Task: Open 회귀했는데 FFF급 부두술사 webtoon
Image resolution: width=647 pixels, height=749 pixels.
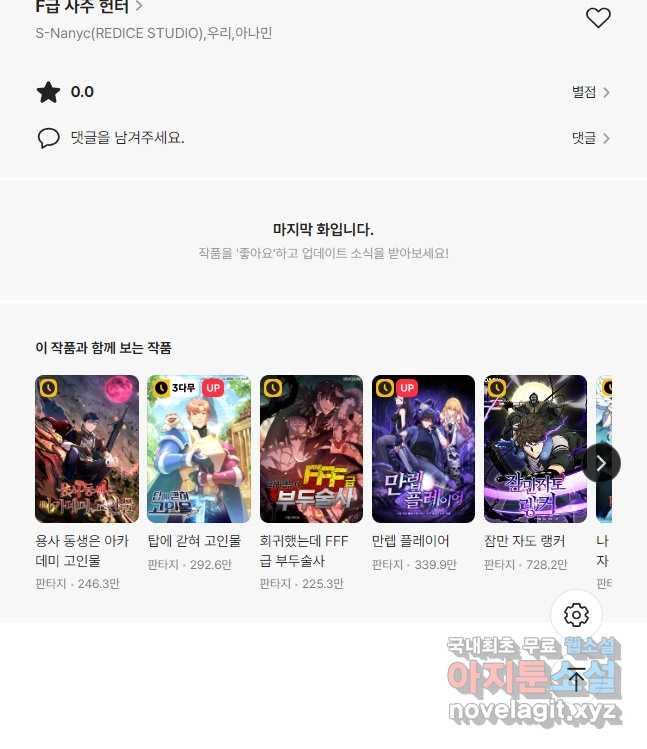Action: click(x=311, y=449)
